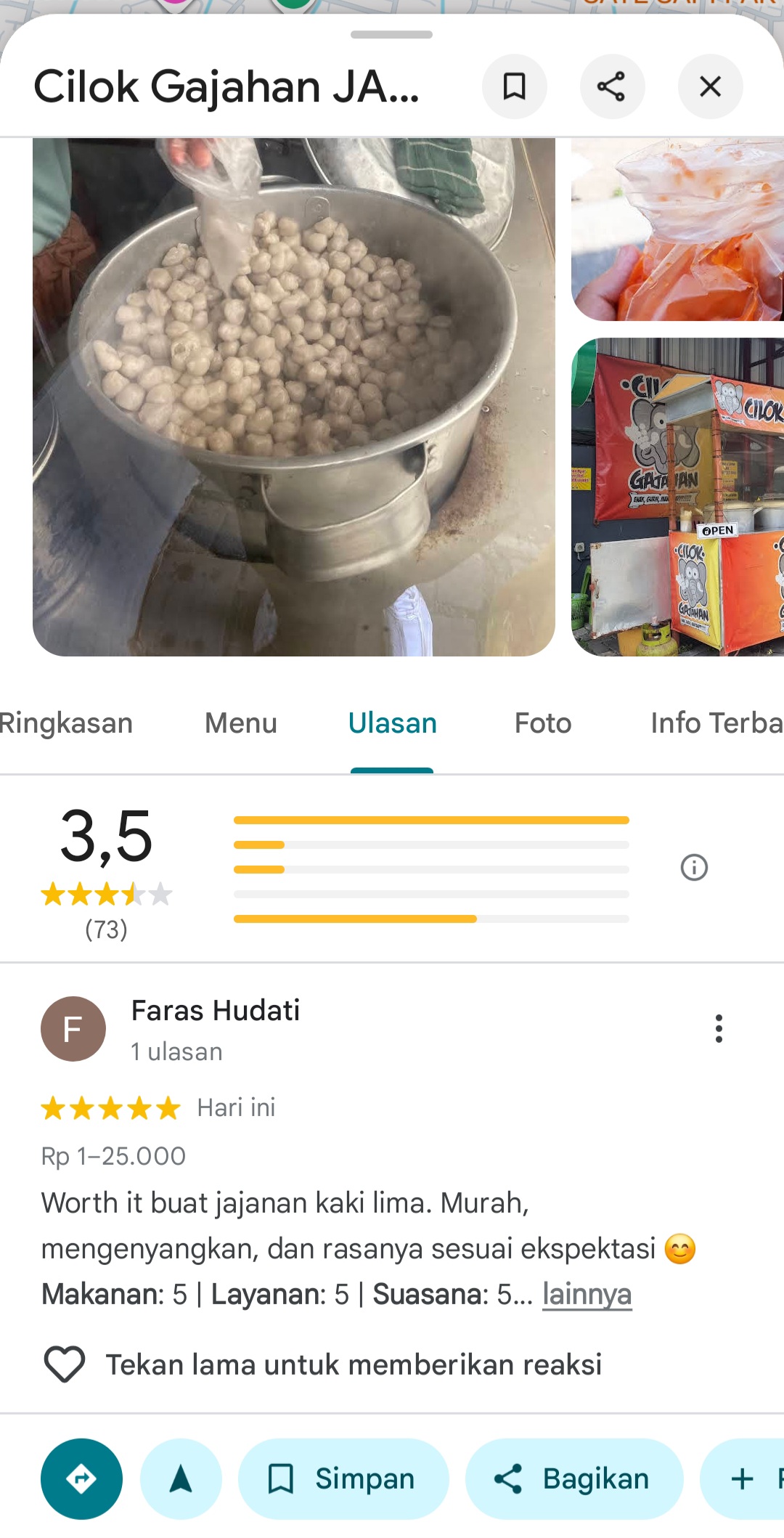Screen dimensions: 784x1538
Task: Share this place via header share icon
Action: 611,86
